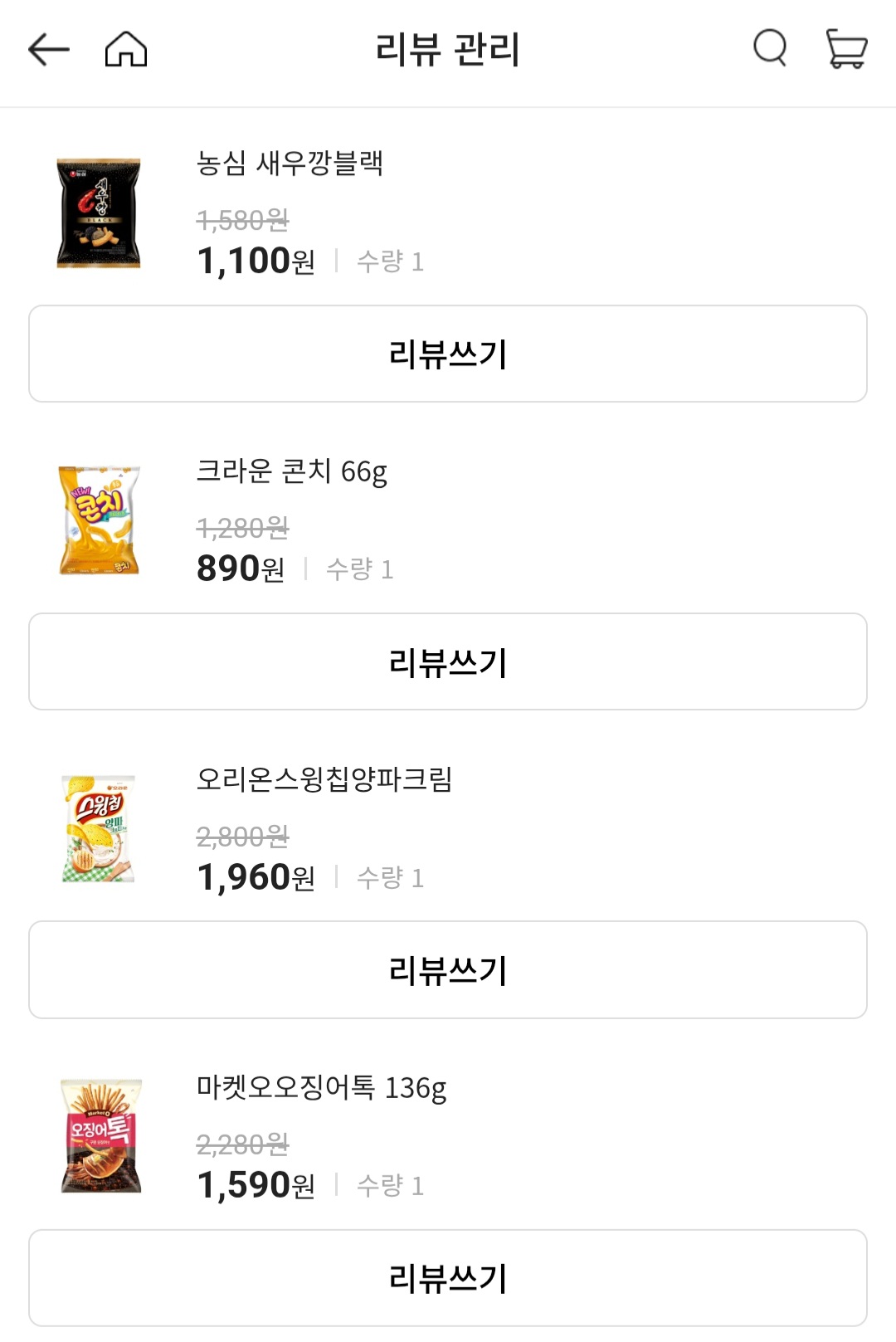Tap the 890원 sale price
Image resolution: width=896 pixels, height=1342 pixels.
point(239,569)
